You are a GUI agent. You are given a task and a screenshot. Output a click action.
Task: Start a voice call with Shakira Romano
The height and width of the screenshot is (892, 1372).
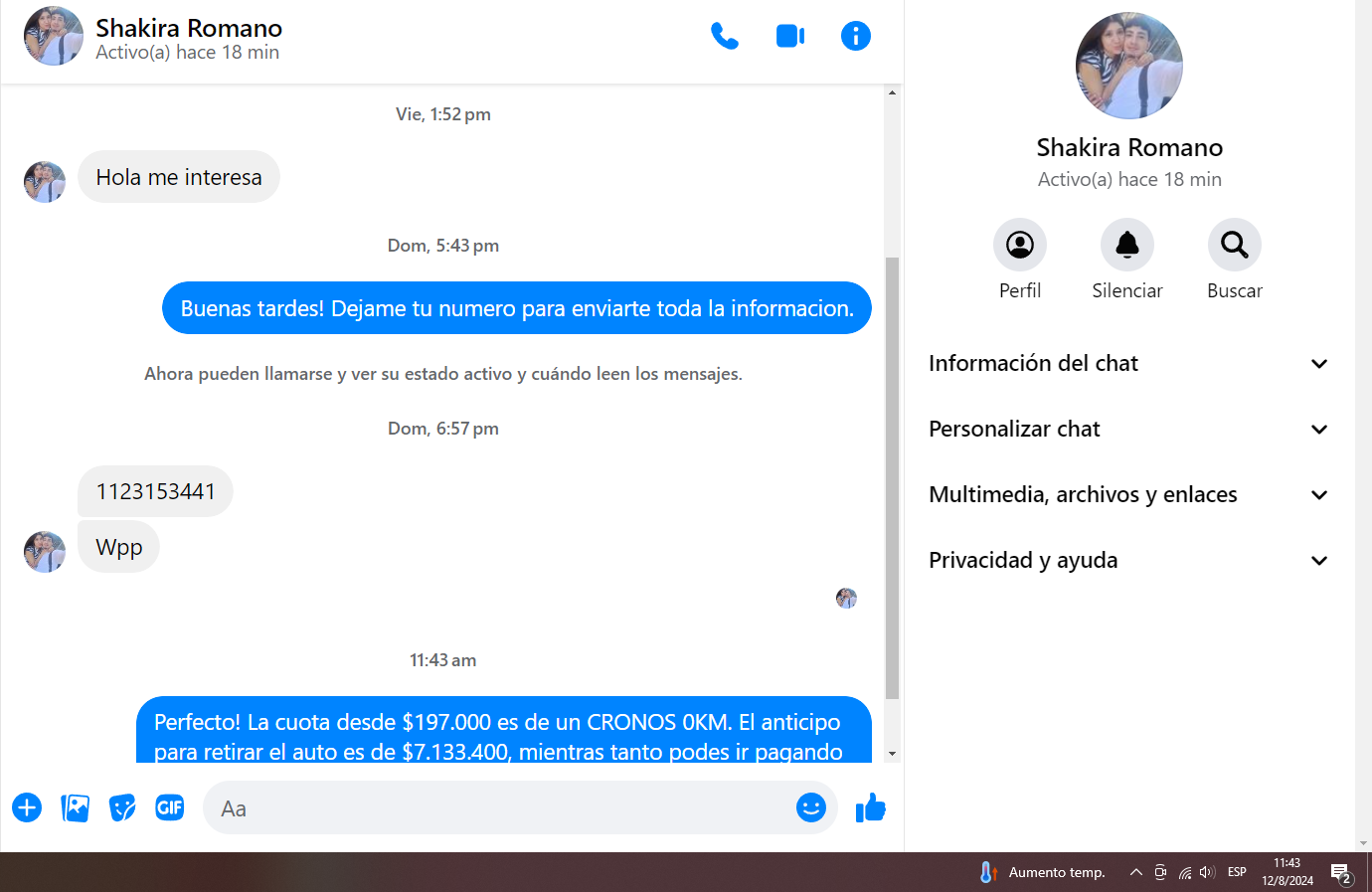click(724, 37)
